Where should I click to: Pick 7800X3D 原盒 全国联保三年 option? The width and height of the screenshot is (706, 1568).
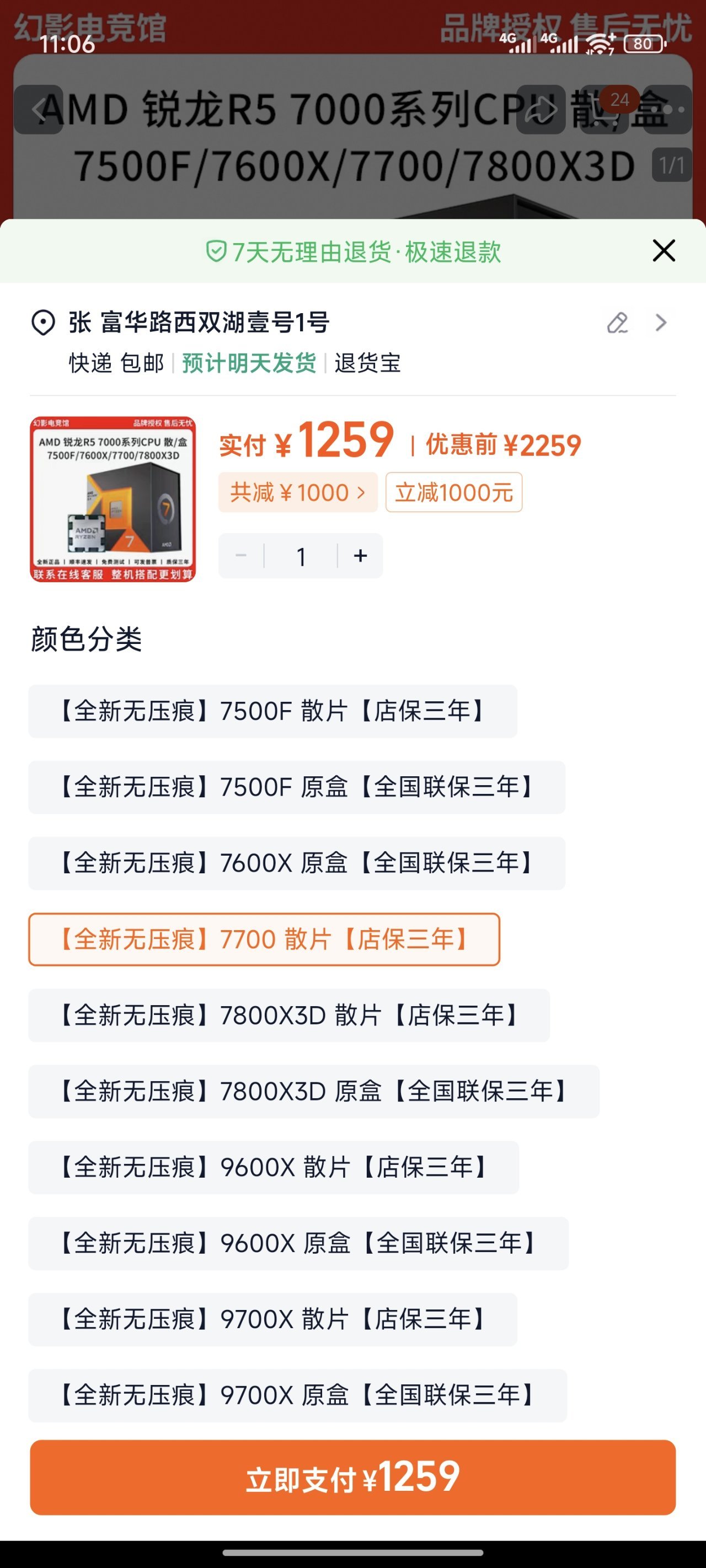pyautogui.click(x=314, y=1092)
